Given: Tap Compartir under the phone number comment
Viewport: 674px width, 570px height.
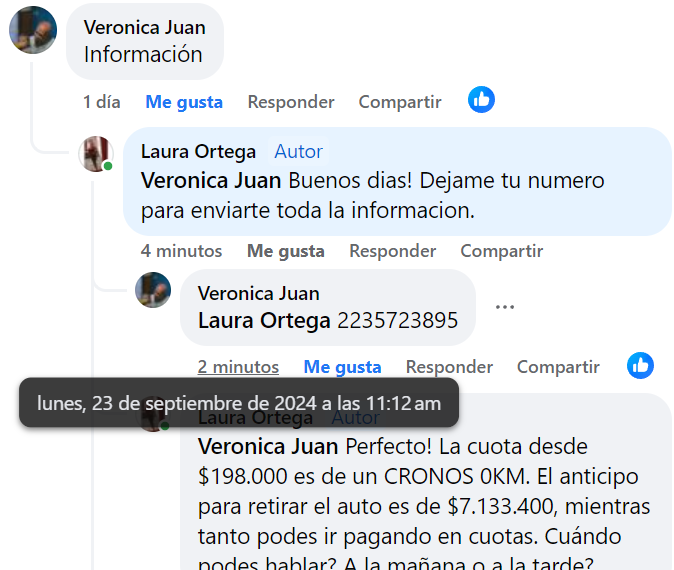Looking at the screenshot, I should pos(558,367).
